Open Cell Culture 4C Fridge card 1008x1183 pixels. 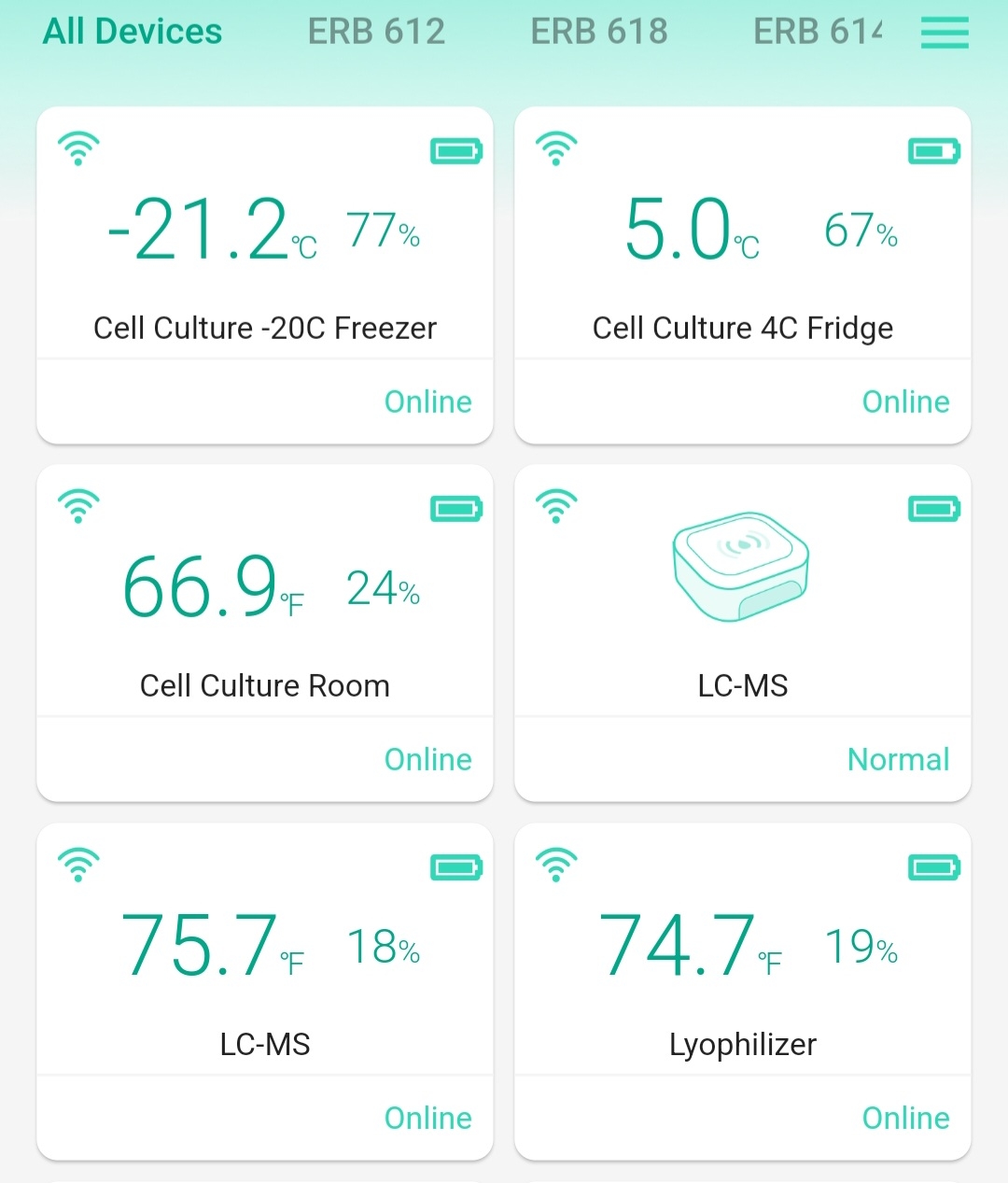pos(743,275)
